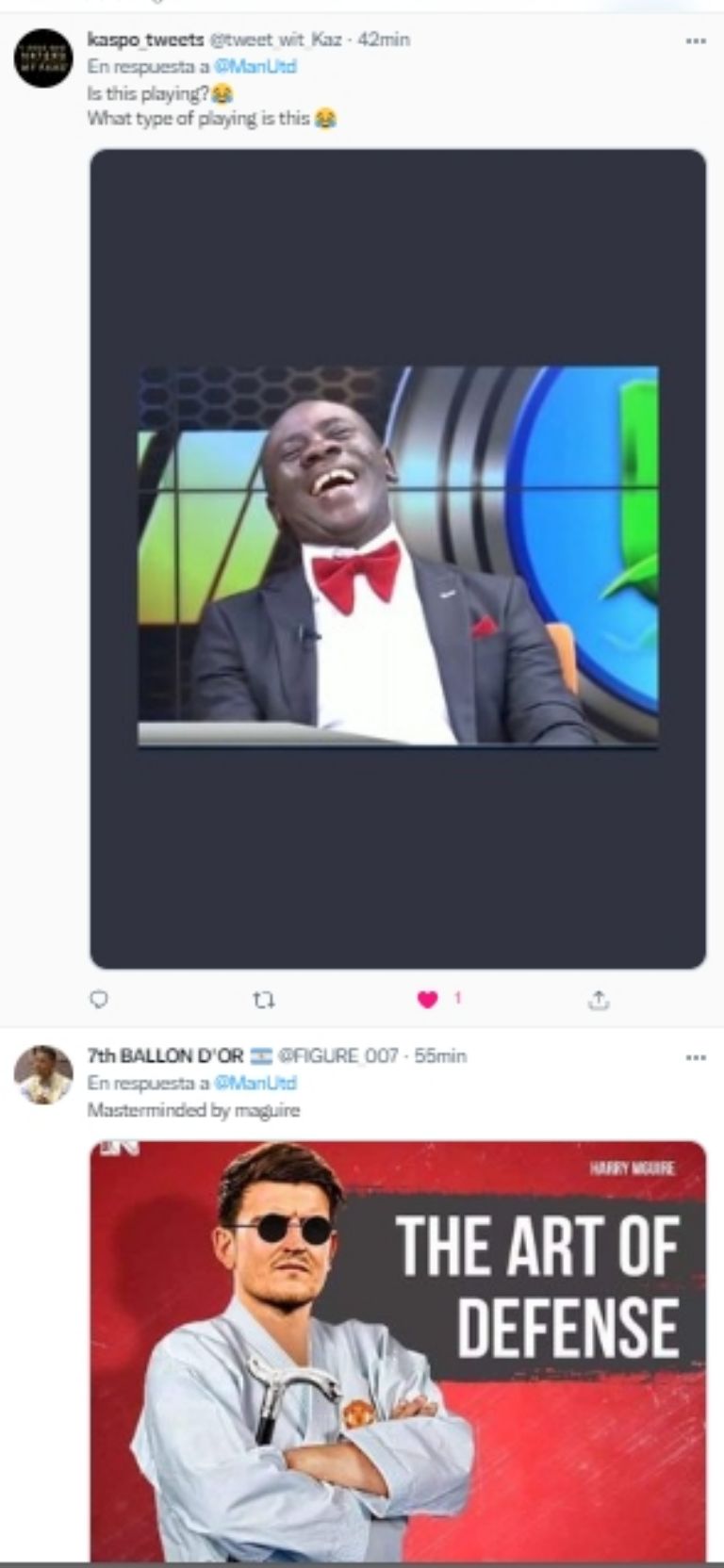Open 7th BALLON D'OR username link
This screenshot has height=1568, width=724.
pos(165,1055)
